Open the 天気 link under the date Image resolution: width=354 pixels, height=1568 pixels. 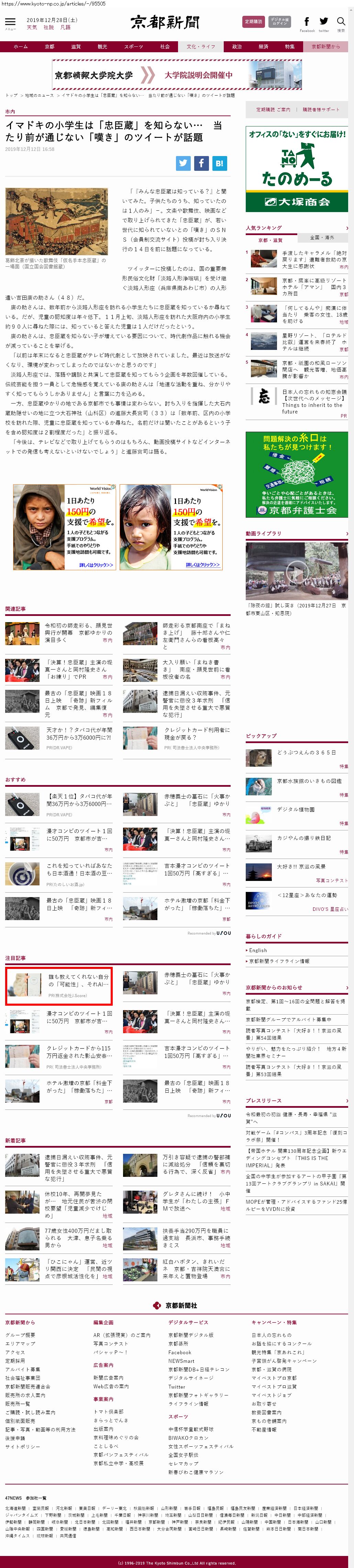pyautogui.click(x=32, y=27)
